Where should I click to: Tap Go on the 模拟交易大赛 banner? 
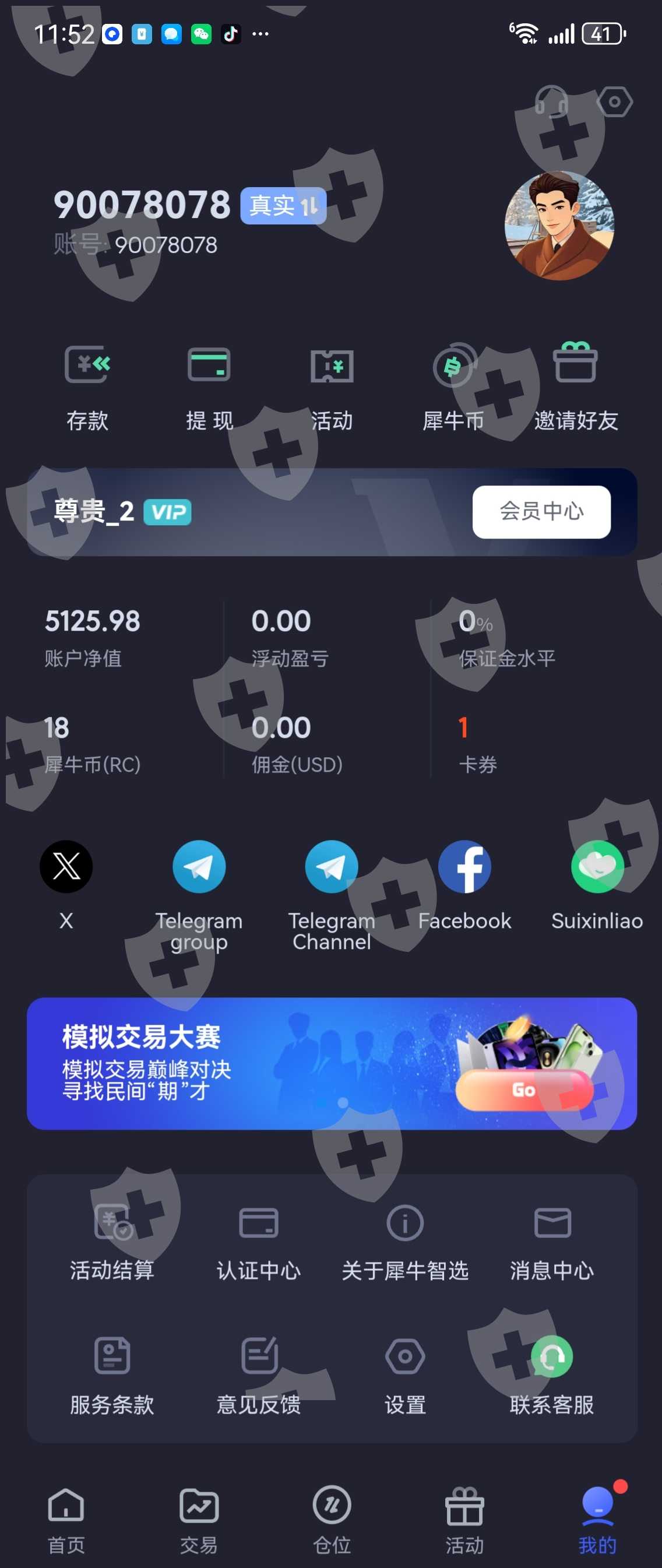tap(524, 1089)
